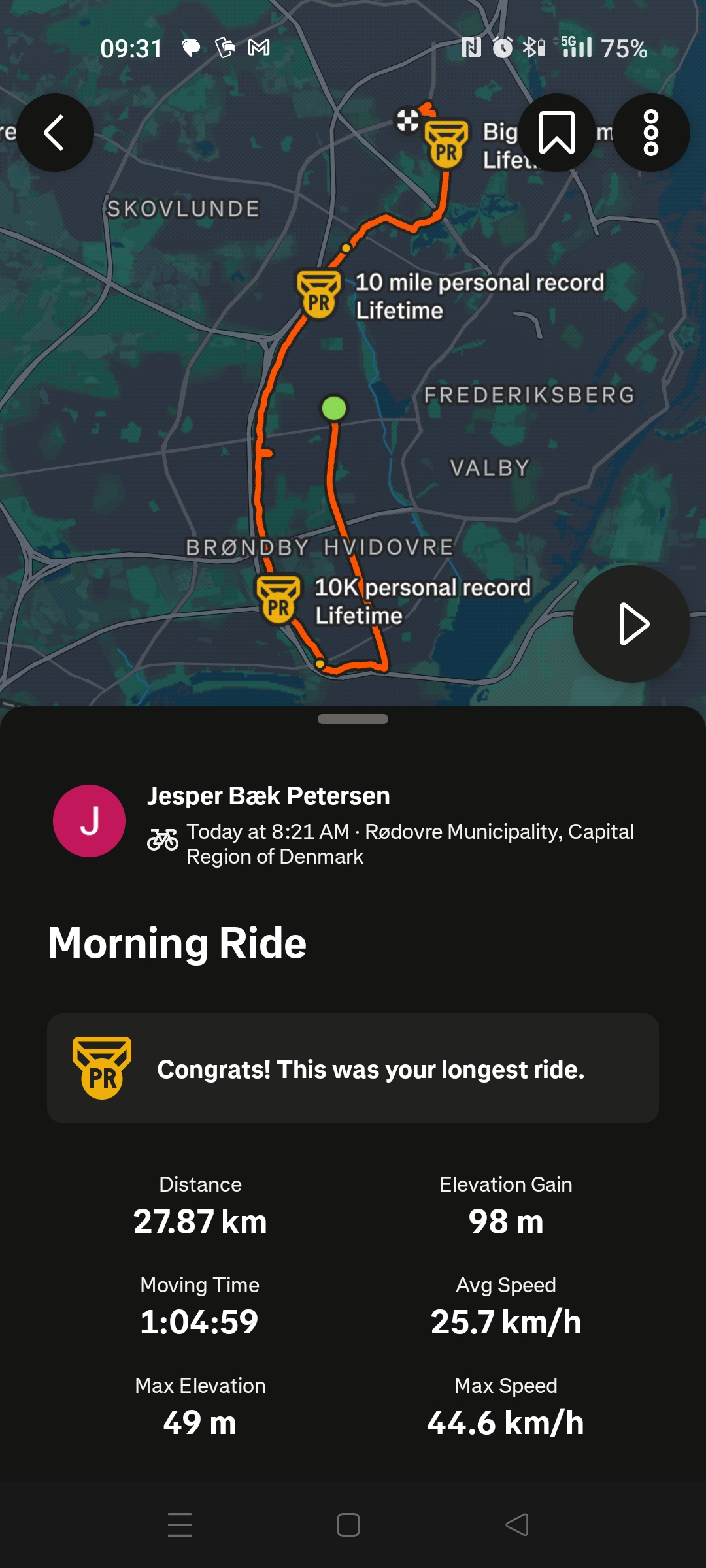Tap the system home button
The image size is (706, 1568).
pos(348,1525)
